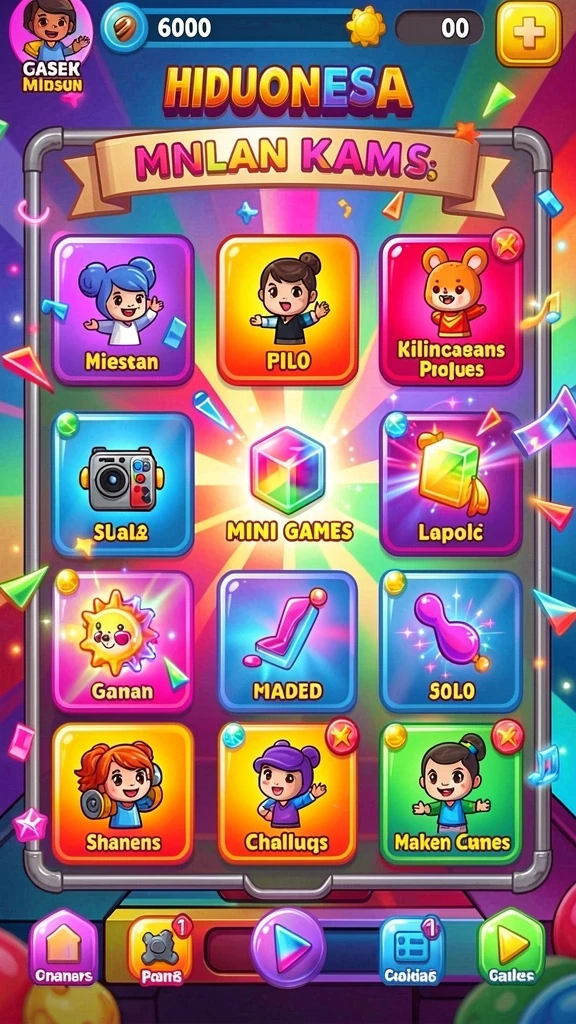The width and height of the screenshot is (576, 1024).
Task: Open the Ganan sun tile
Action: (123, 641)
